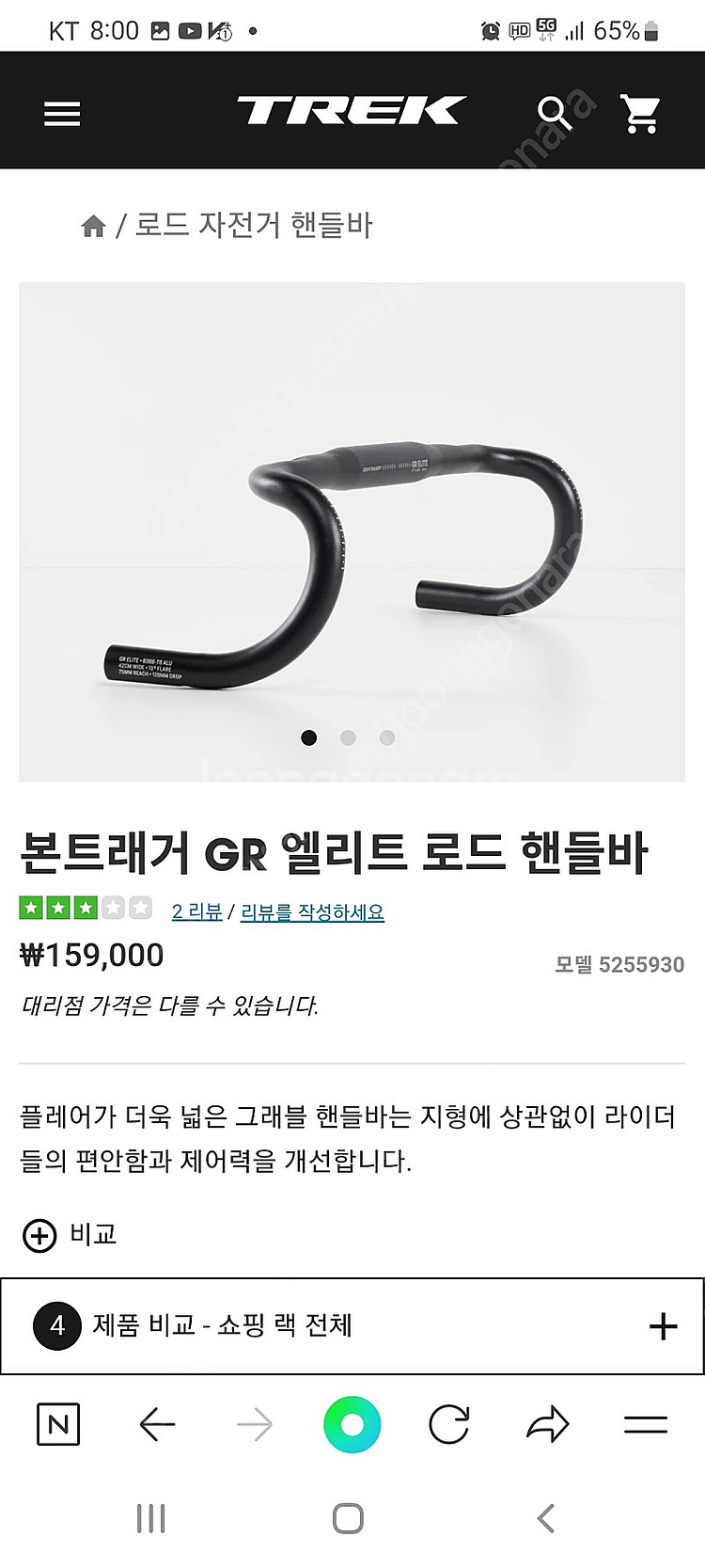705x1568 pixels.
Task: Open the site search
Action: tap(554, 113)
